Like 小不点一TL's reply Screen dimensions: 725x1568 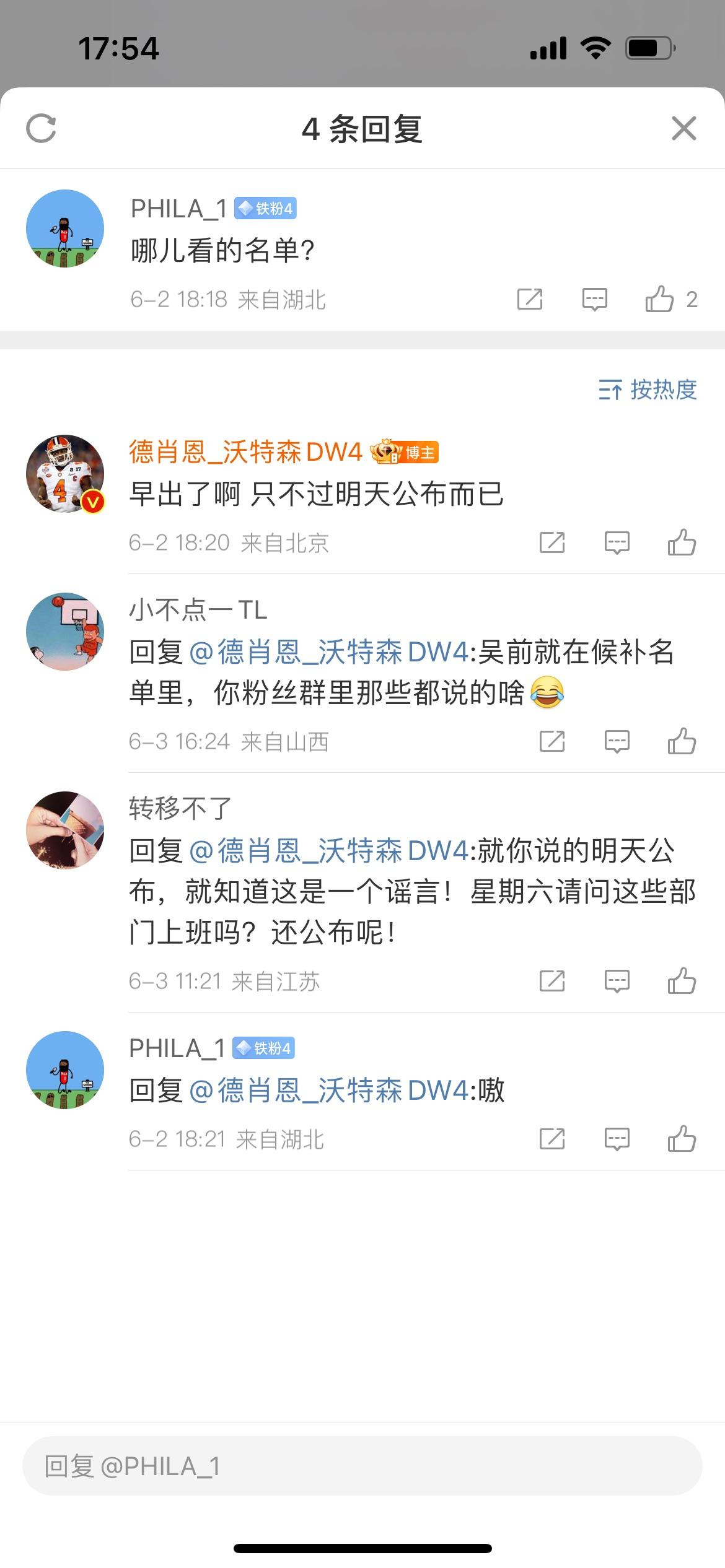[x=682, y=741]
